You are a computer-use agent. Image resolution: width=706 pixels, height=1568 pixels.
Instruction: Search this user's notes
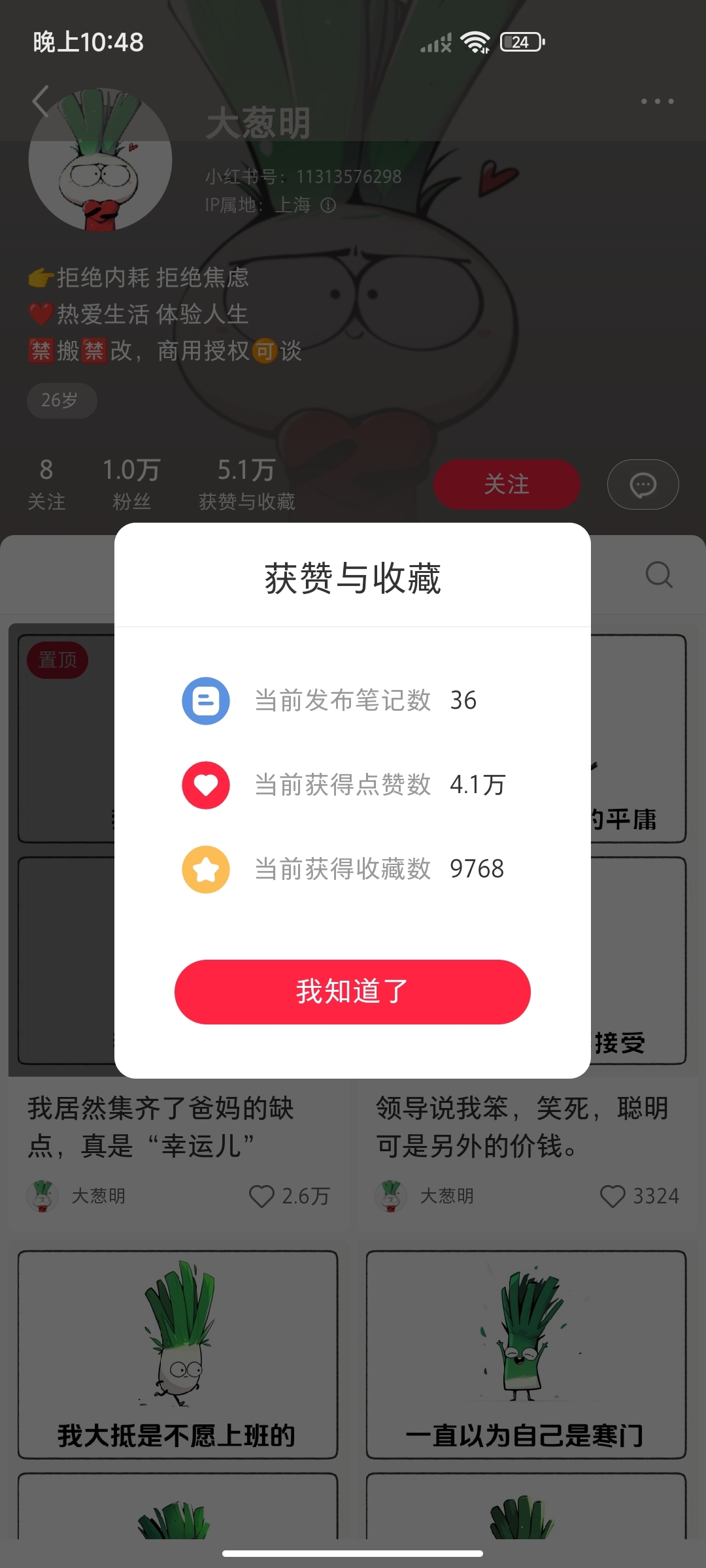658,575
